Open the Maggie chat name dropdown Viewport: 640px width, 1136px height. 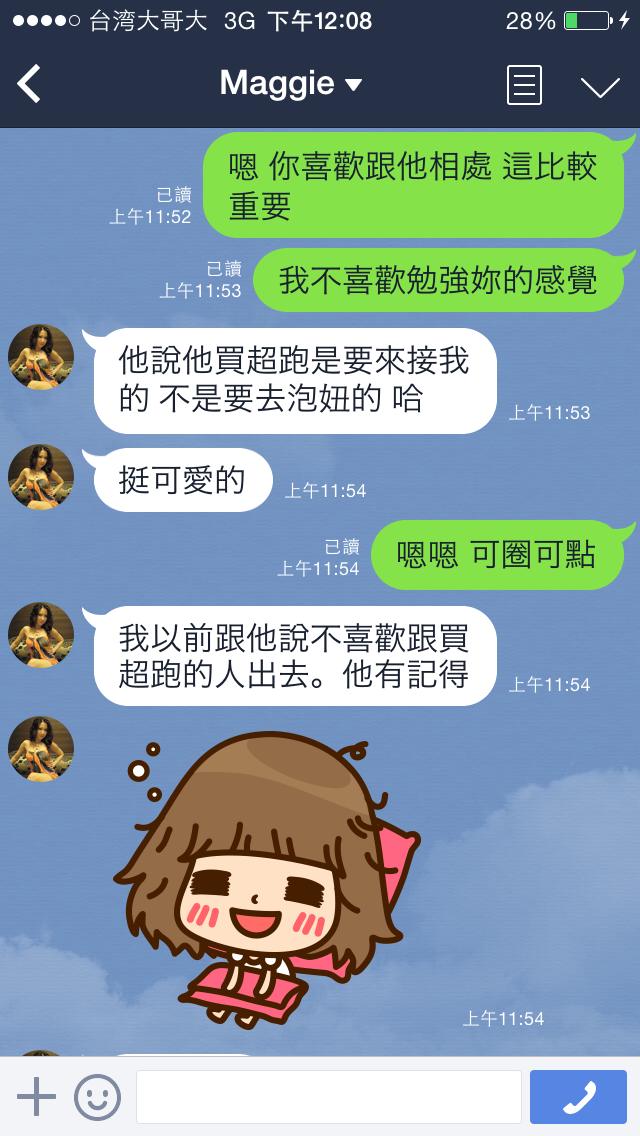[x=290, y=83]
